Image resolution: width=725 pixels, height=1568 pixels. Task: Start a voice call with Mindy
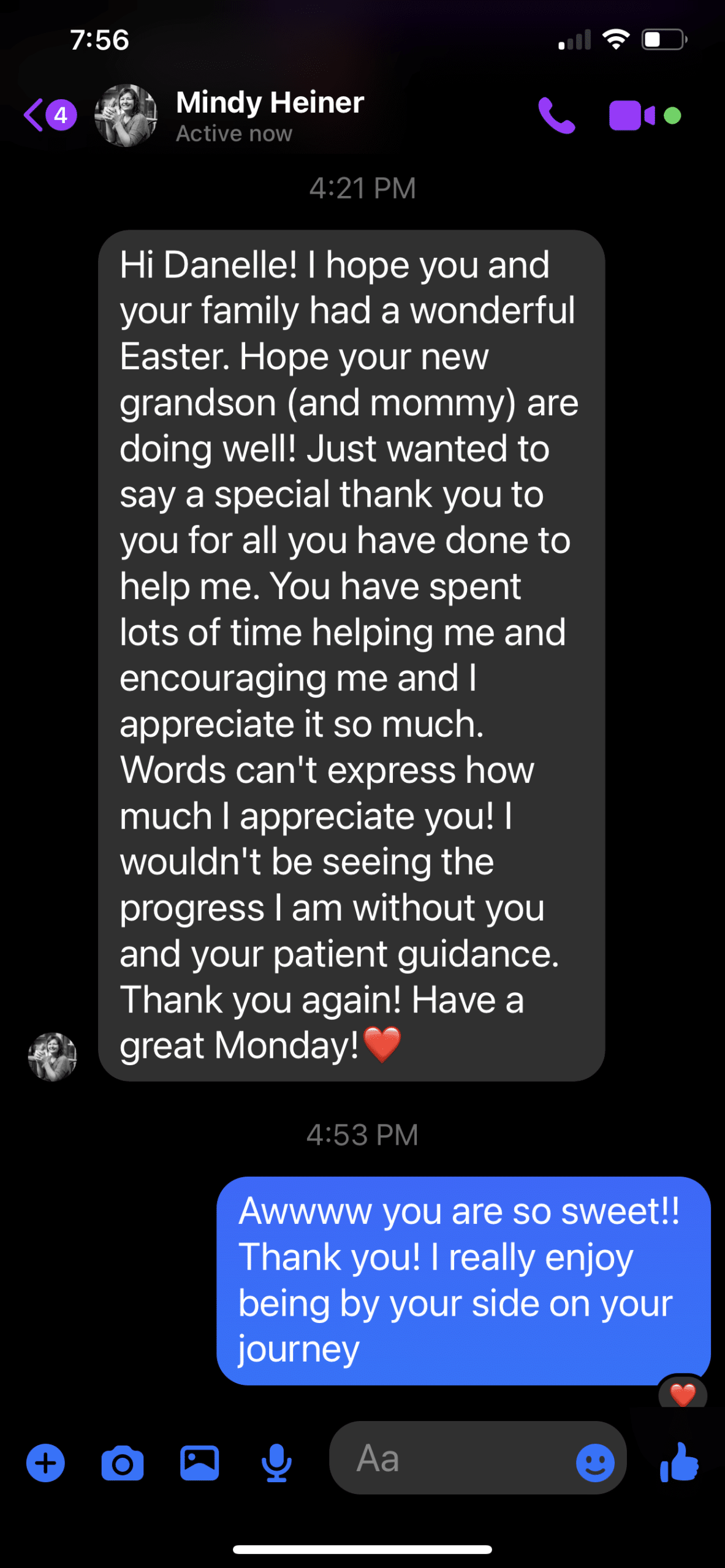click(x=556, y=115)
